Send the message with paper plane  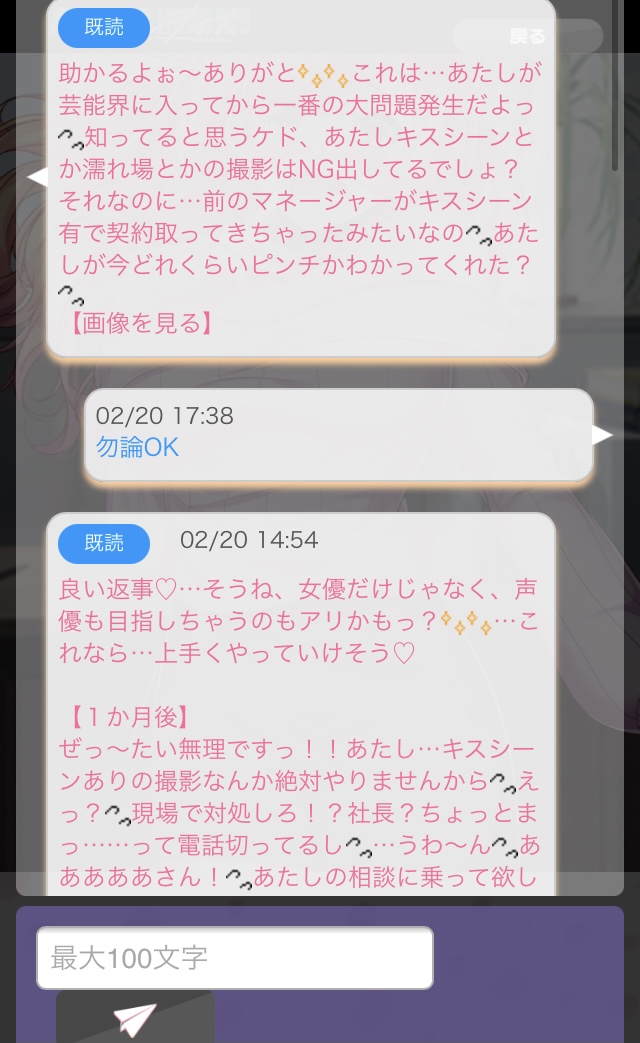coord(135,1018)
